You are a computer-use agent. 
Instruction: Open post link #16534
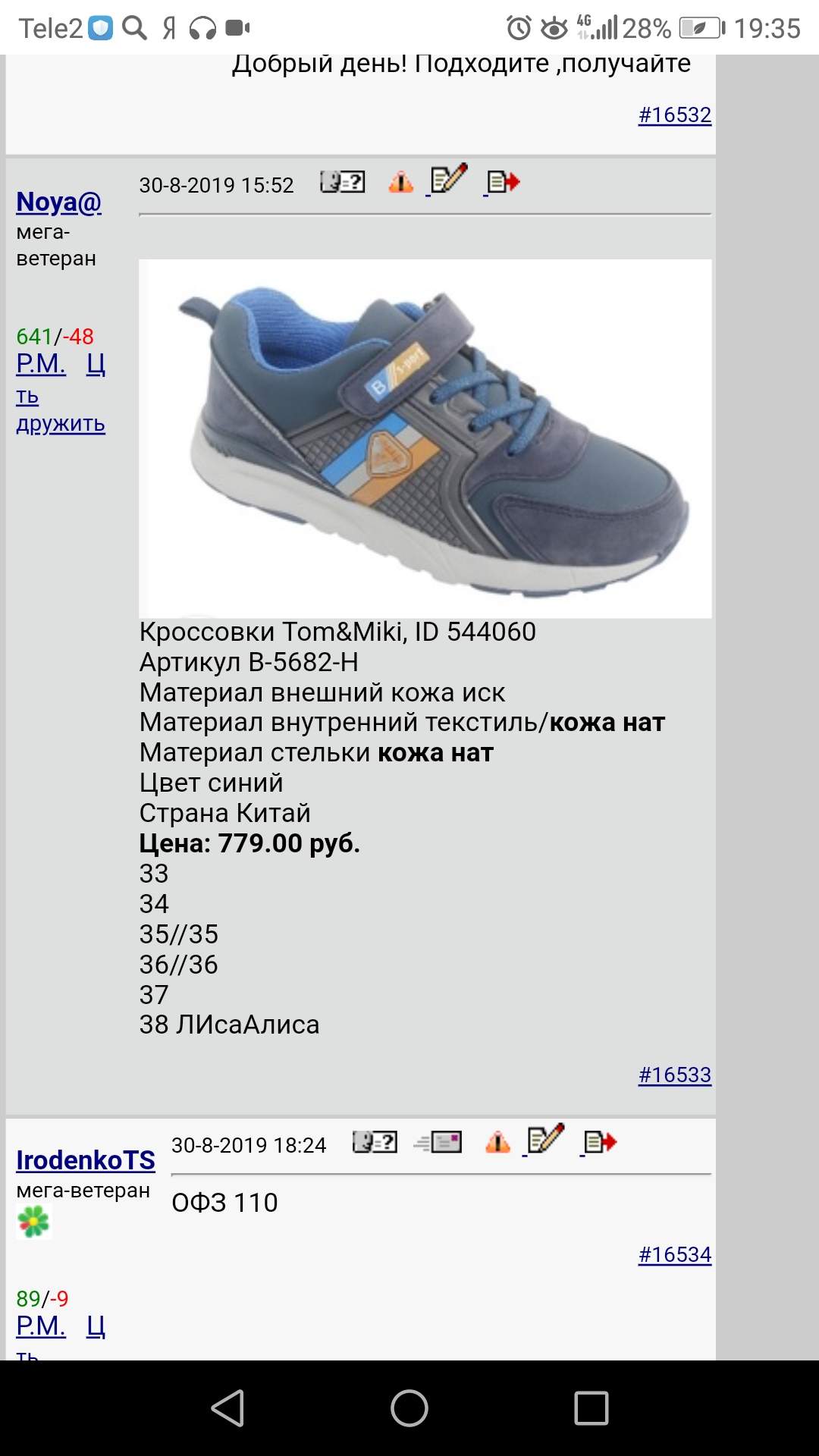pyautogui.click(x=675, y=1255)
